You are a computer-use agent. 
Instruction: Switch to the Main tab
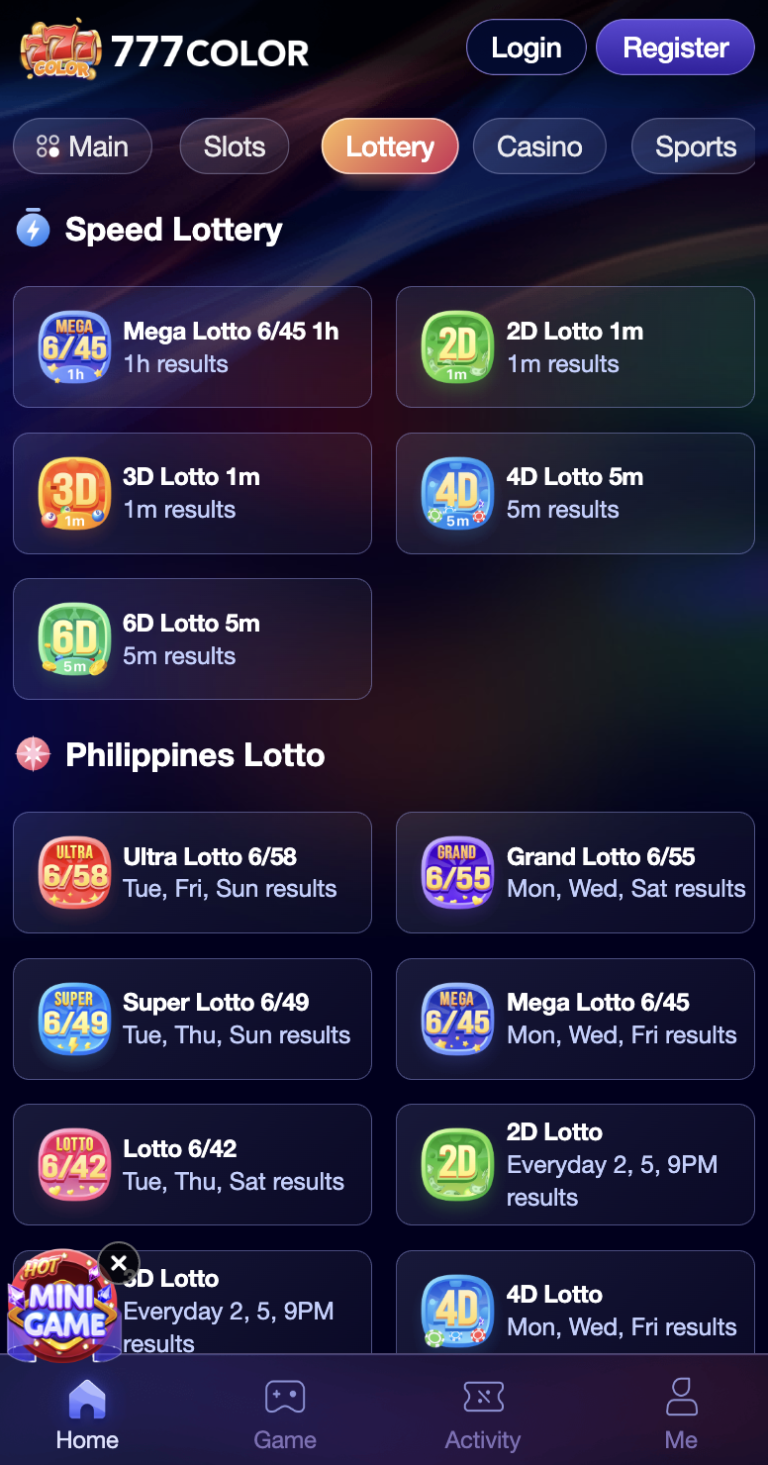(82, 145)
